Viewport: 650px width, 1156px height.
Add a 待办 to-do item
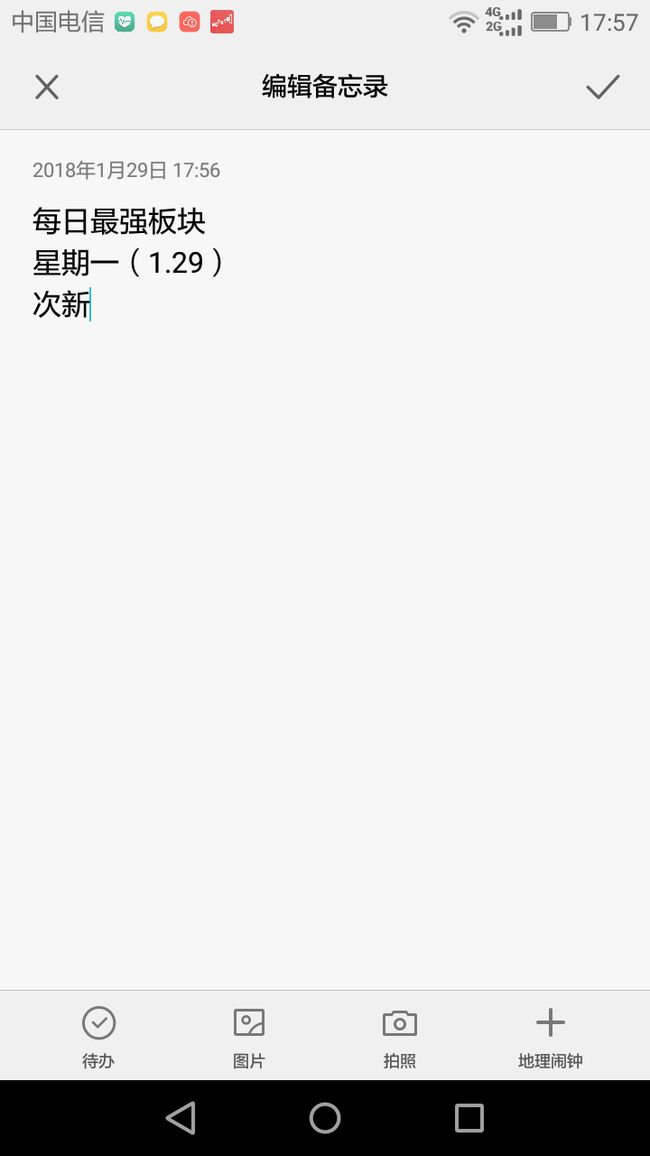99,1037
